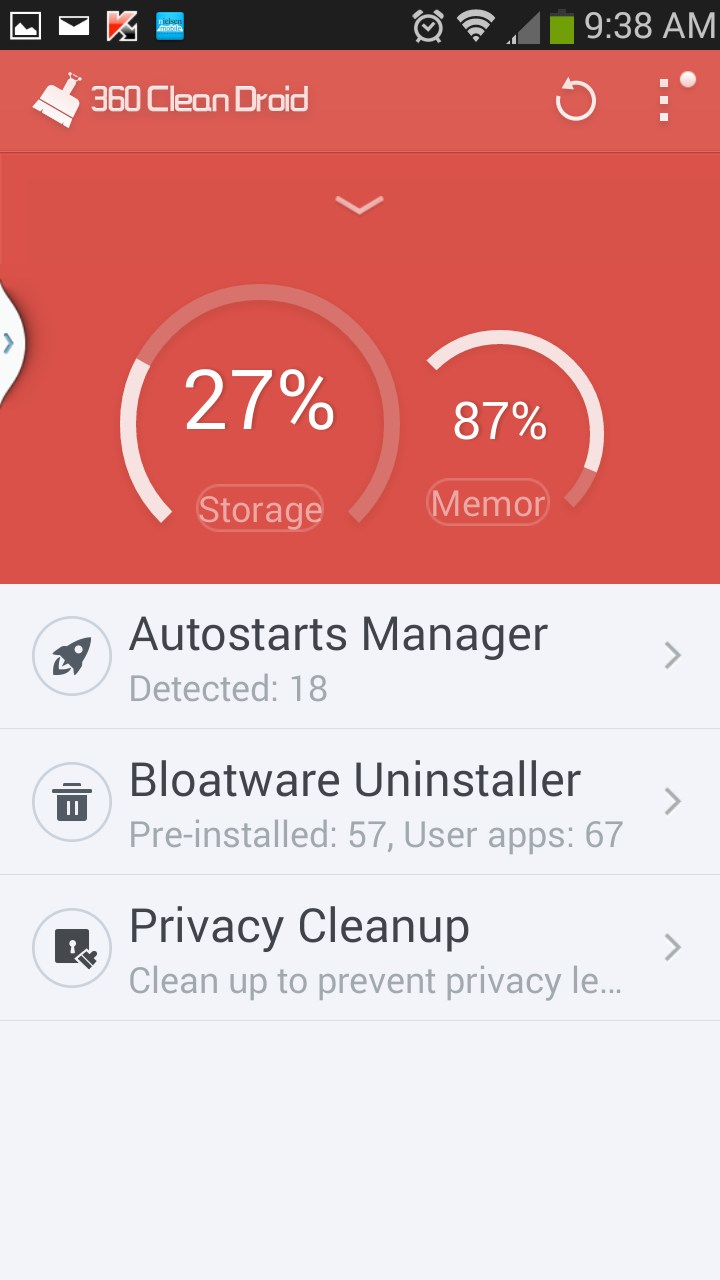This screenshot has width=720, height=1280.
Task: Open the three-dot overflow menu
Action: click(664, 100)
